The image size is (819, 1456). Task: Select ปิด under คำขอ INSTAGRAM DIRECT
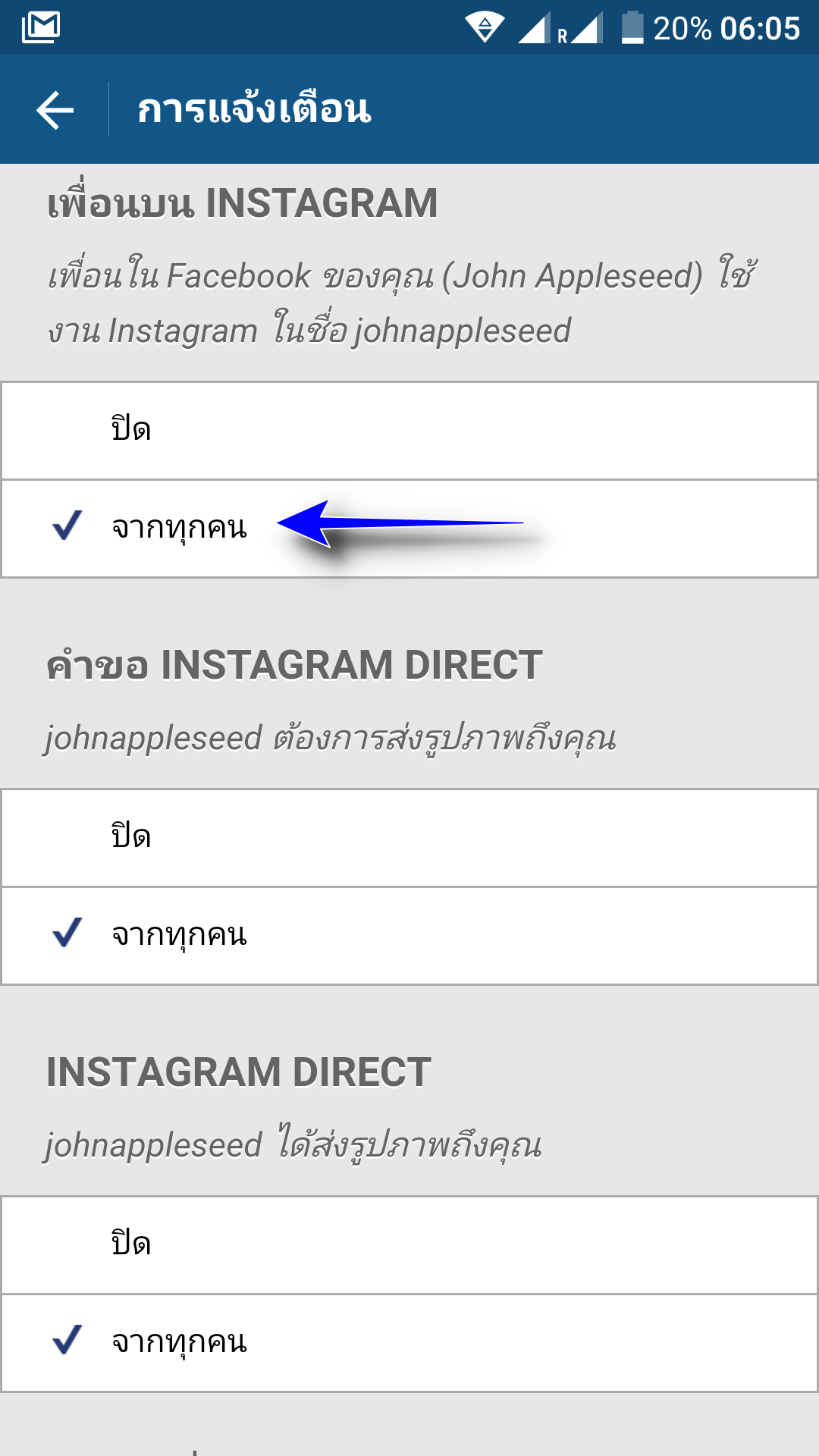click(x=409, y=838)
